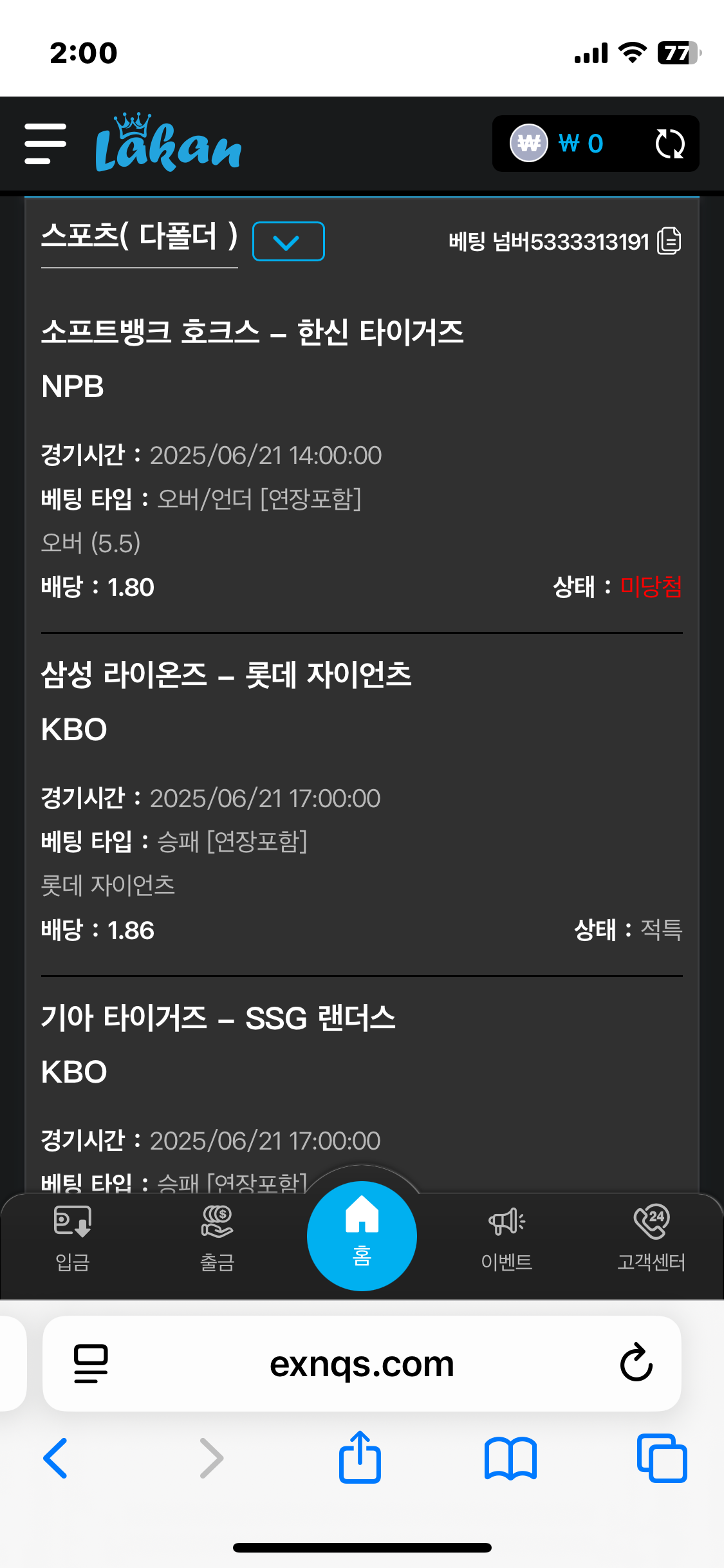Open Safari bookmarks
Screen dimensions: 724x1568
pos(510,1458)
